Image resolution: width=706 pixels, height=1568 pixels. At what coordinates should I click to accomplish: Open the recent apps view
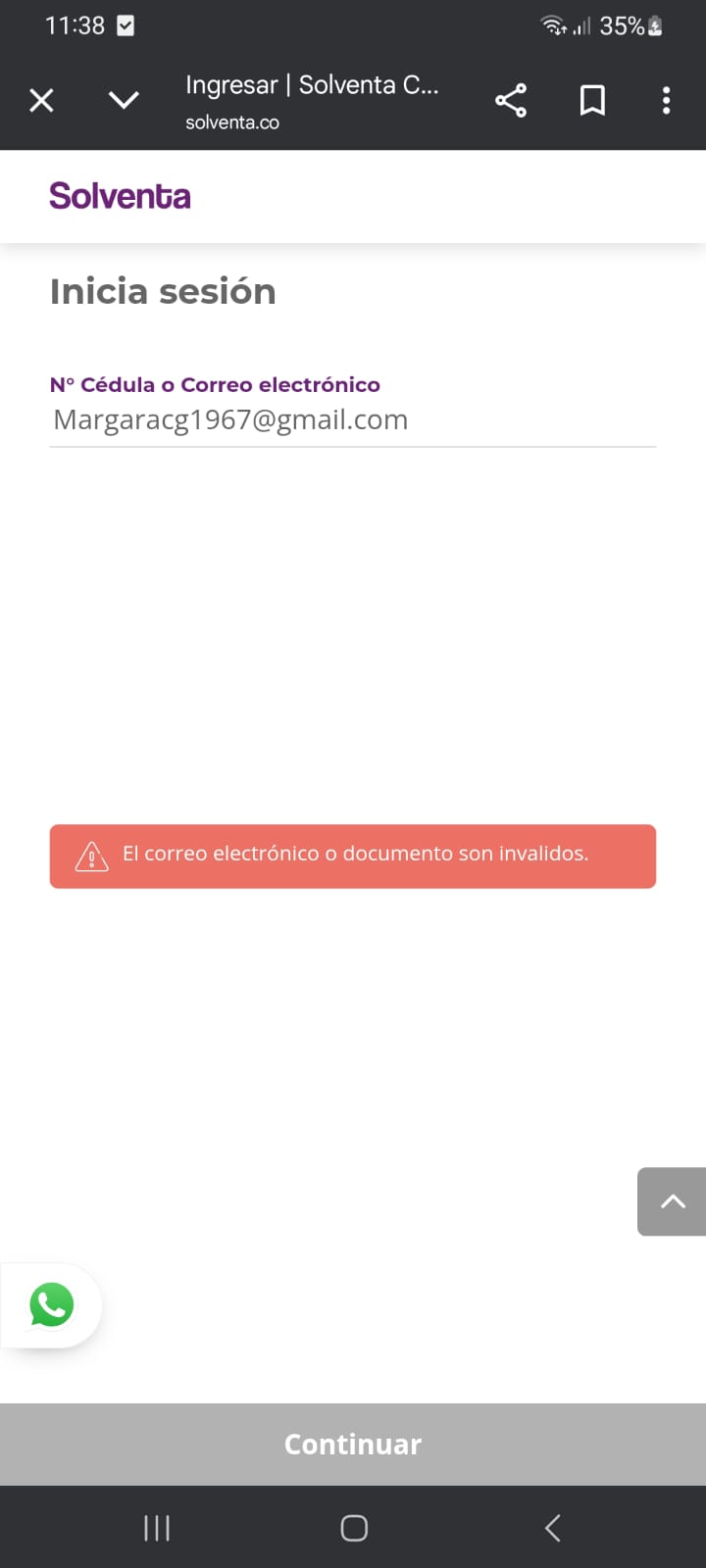[x=157, y=1528]
